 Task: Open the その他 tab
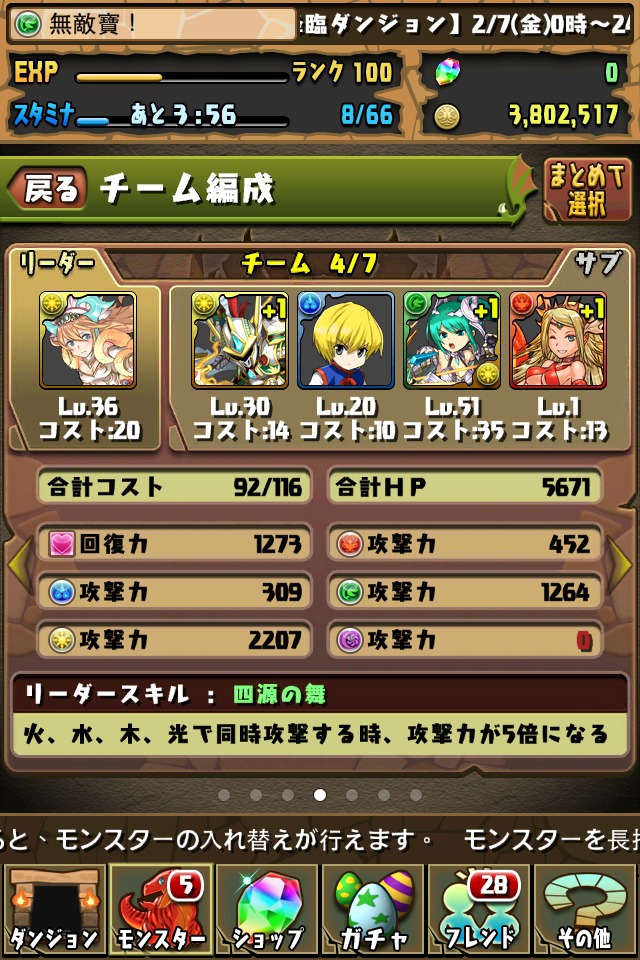click(x=586, y=909)
